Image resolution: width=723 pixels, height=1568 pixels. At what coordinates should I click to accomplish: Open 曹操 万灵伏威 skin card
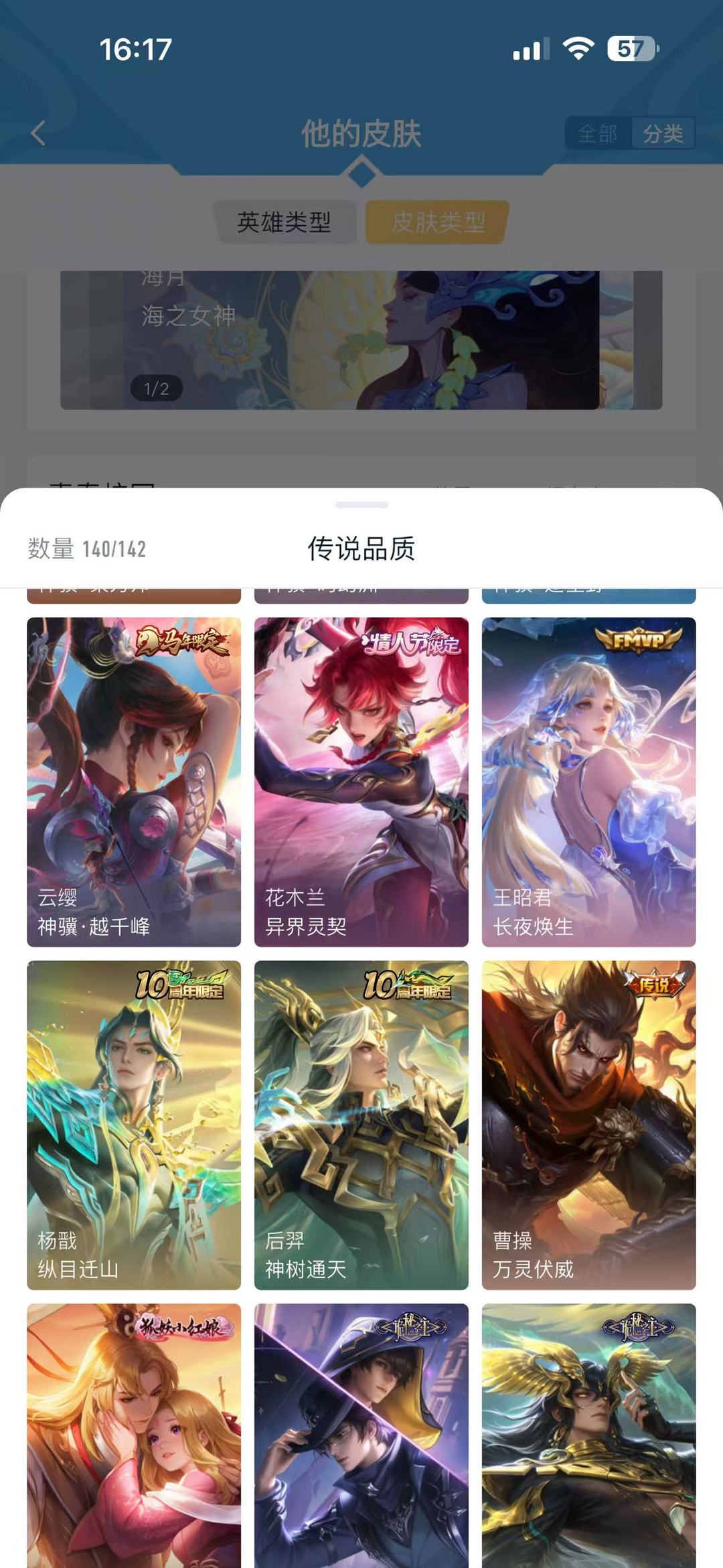tap(589, 1125)
